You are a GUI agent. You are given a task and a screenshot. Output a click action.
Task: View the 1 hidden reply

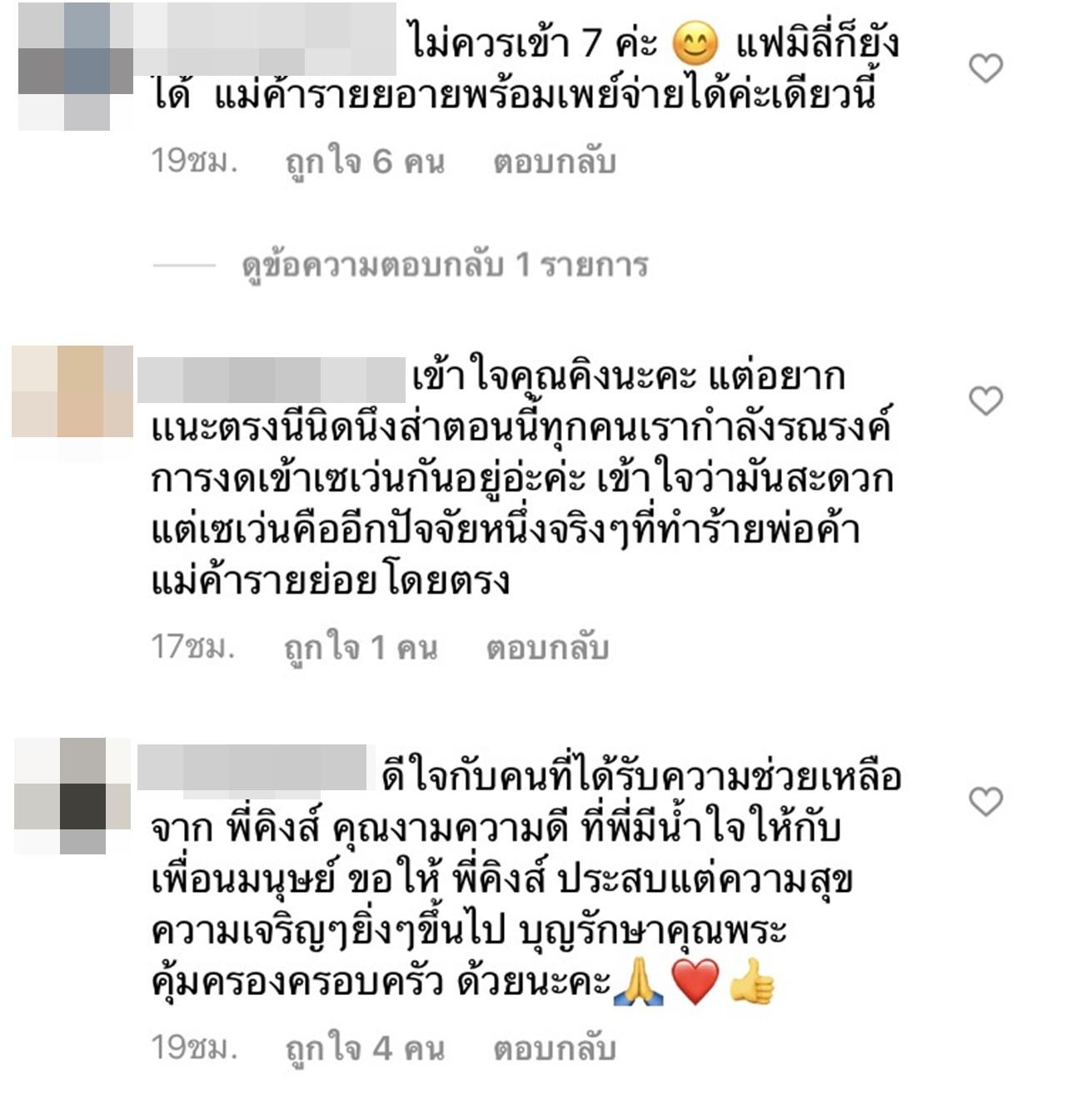pos(444,266)
